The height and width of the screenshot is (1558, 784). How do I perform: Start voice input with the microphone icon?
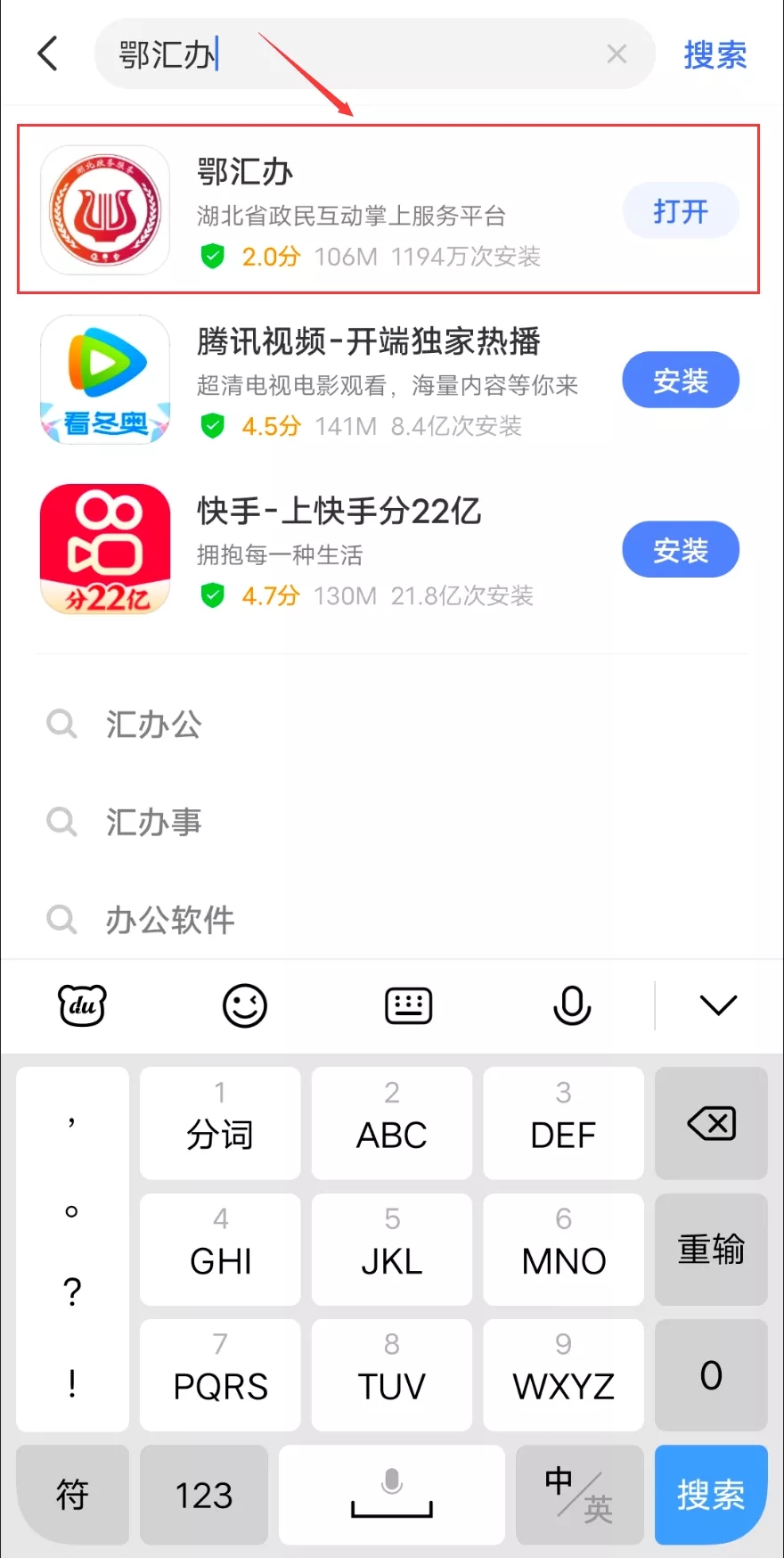572,1006
